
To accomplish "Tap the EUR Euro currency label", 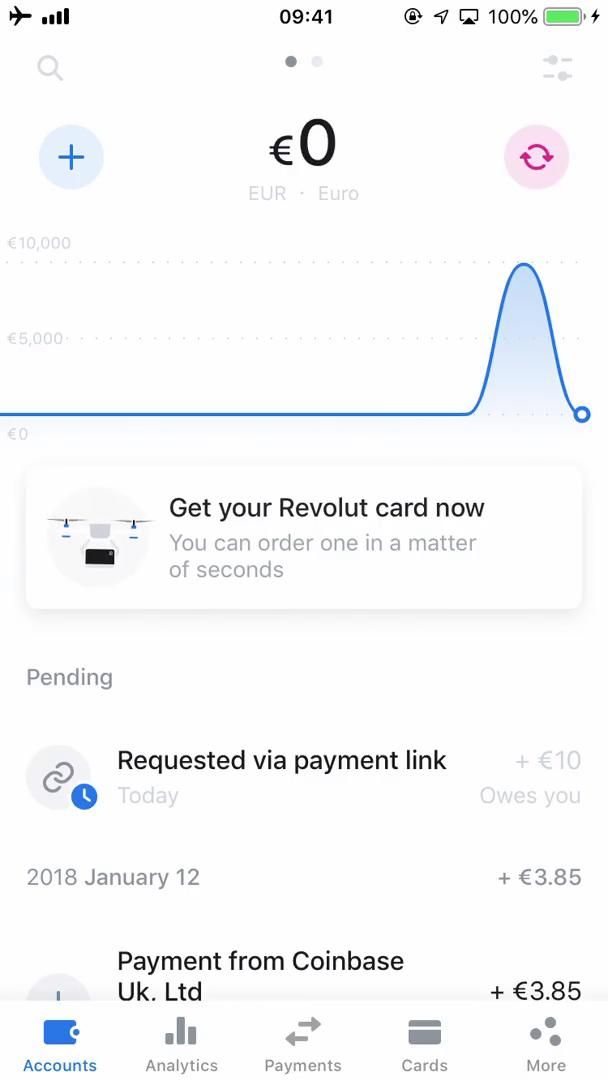I will (303, 194).
